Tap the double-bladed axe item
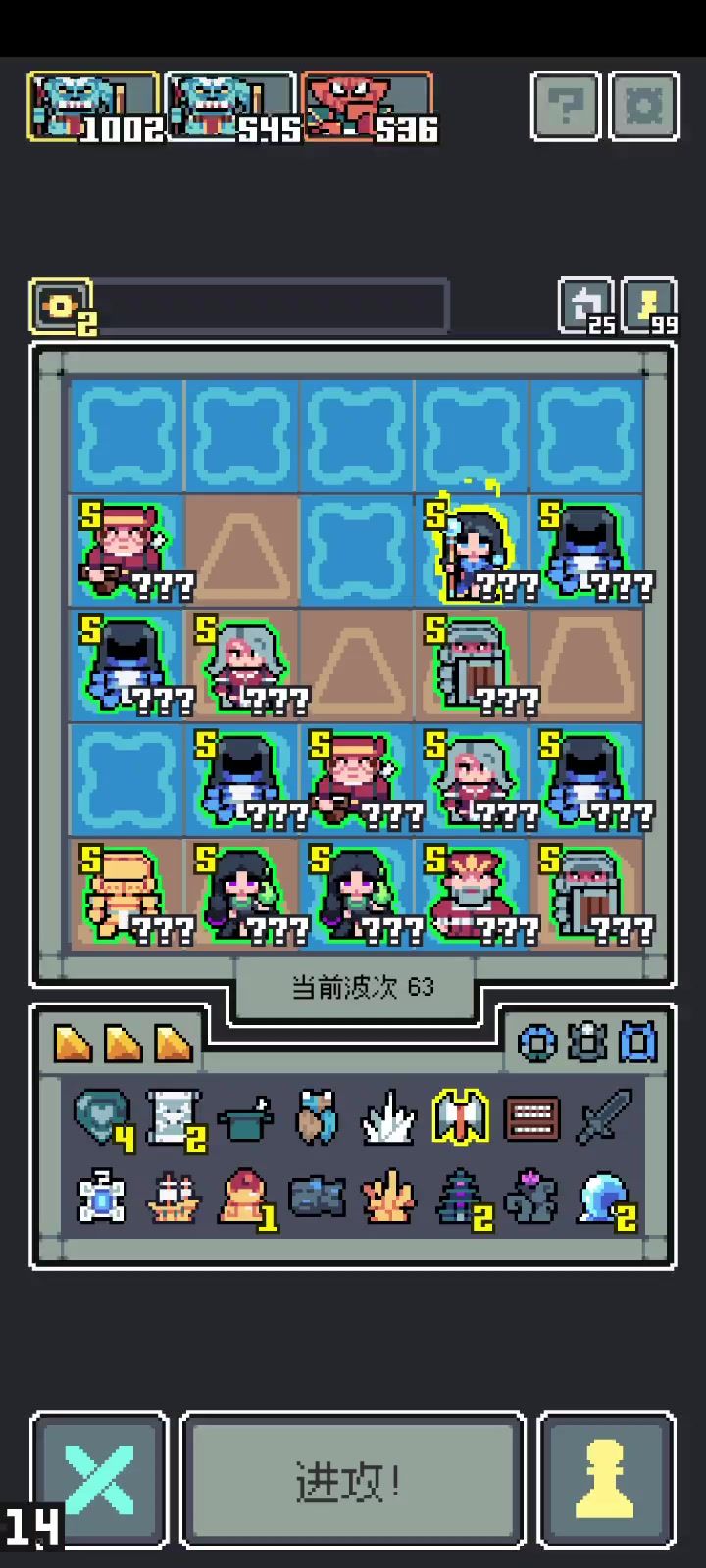The width and height of the screenshot is (706, 1568). click(460, 1117)
